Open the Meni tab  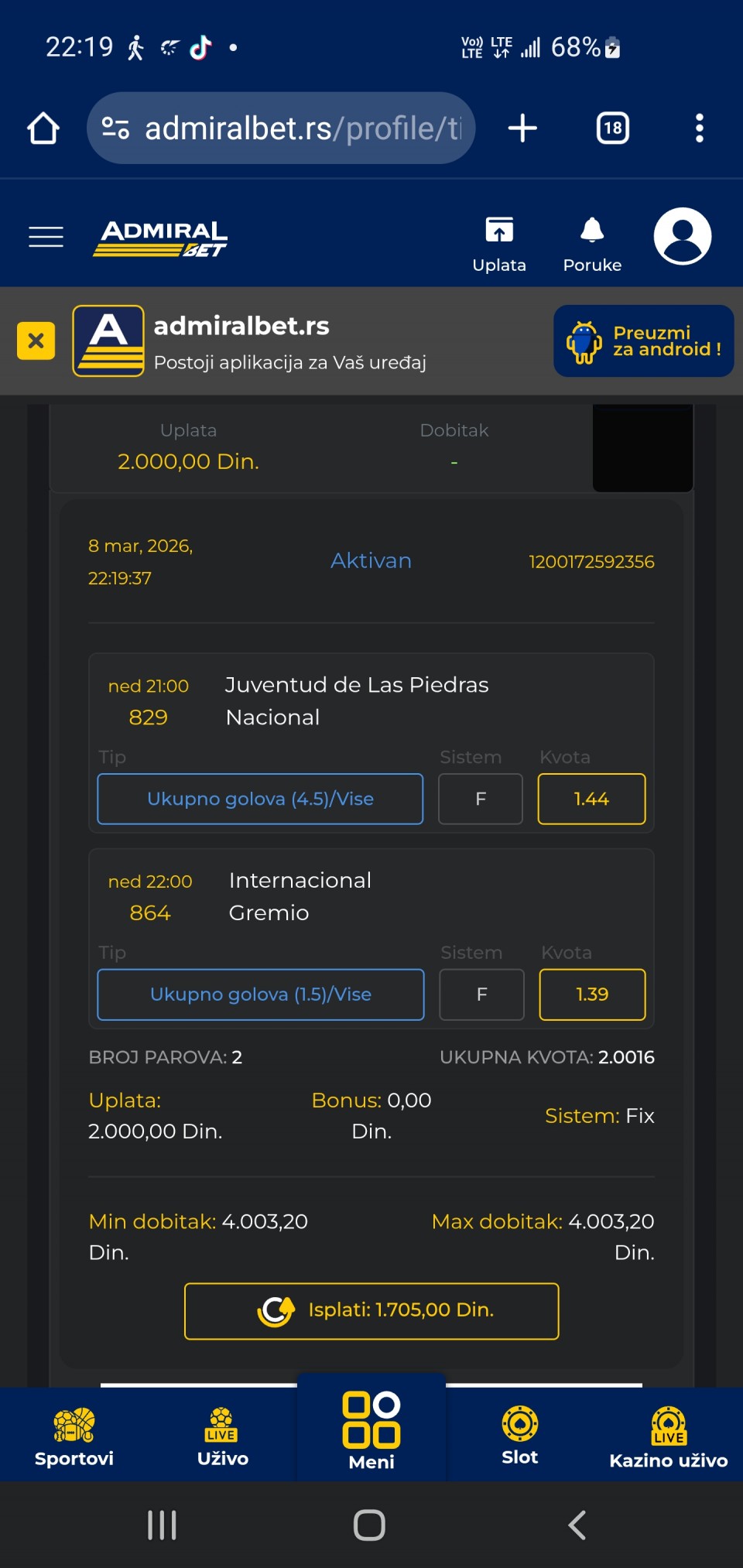(x=371, y=1432)
